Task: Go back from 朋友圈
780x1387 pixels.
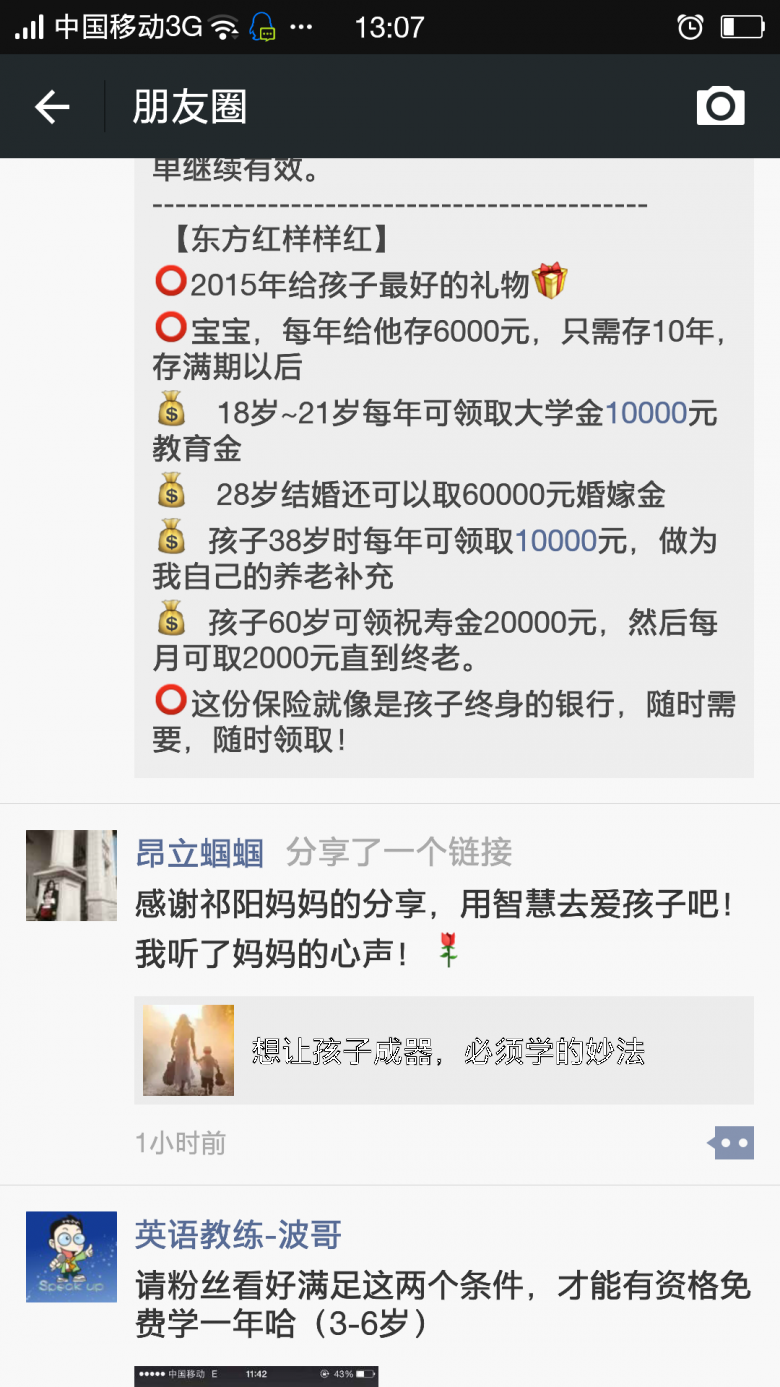Action: 52,107
